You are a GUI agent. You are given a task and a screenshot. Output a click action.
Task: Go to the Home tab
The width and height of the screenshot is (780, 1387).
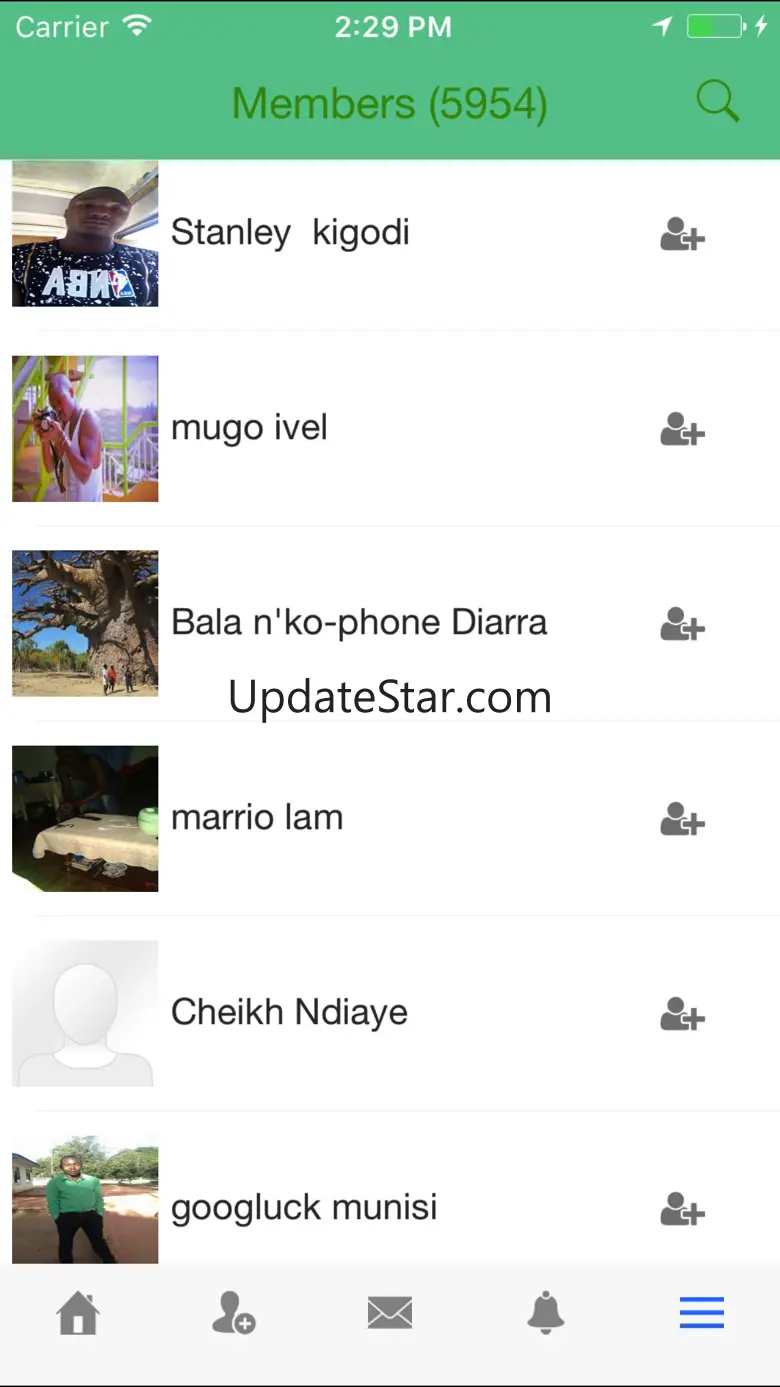point(78,1313)
